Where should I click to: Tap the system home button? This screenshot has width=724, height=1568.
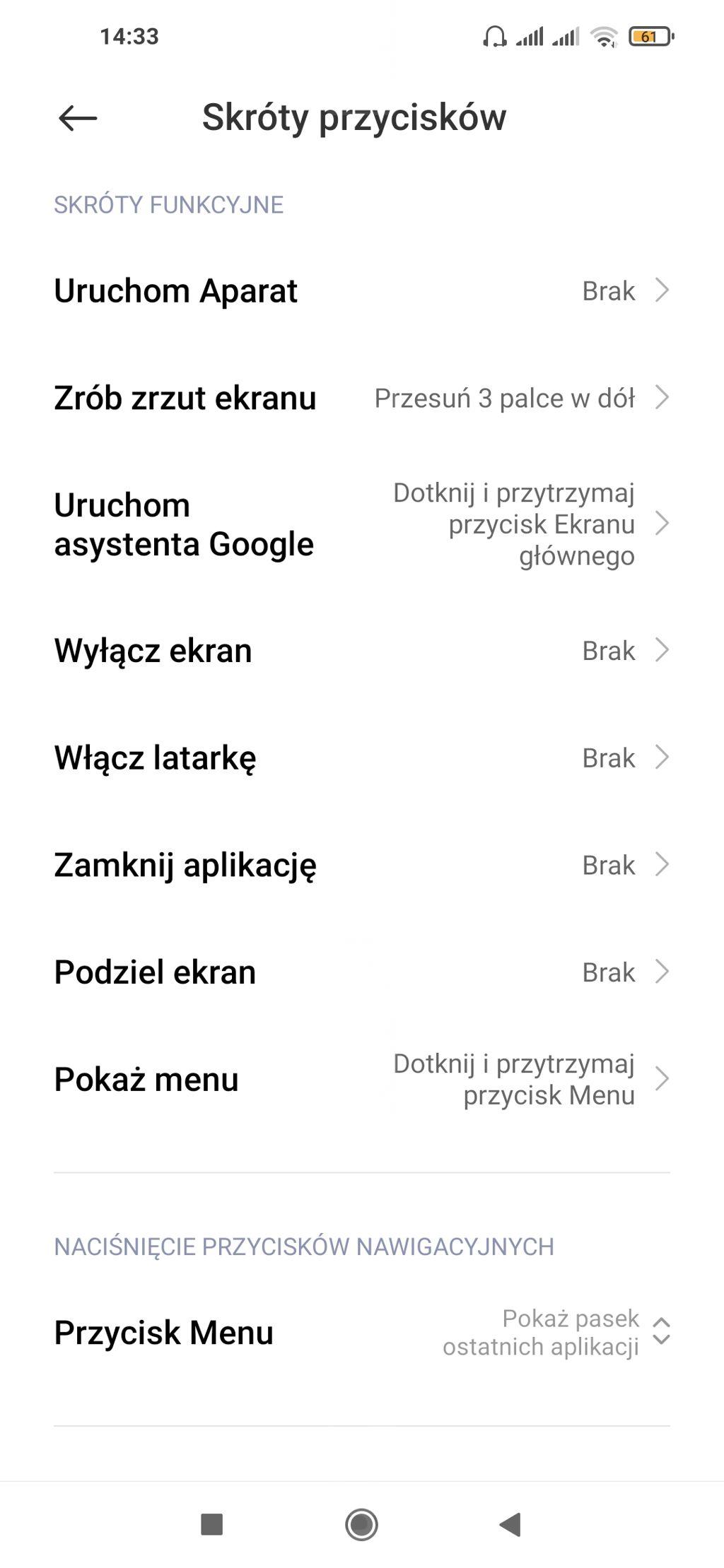[x=361, y=1524]
